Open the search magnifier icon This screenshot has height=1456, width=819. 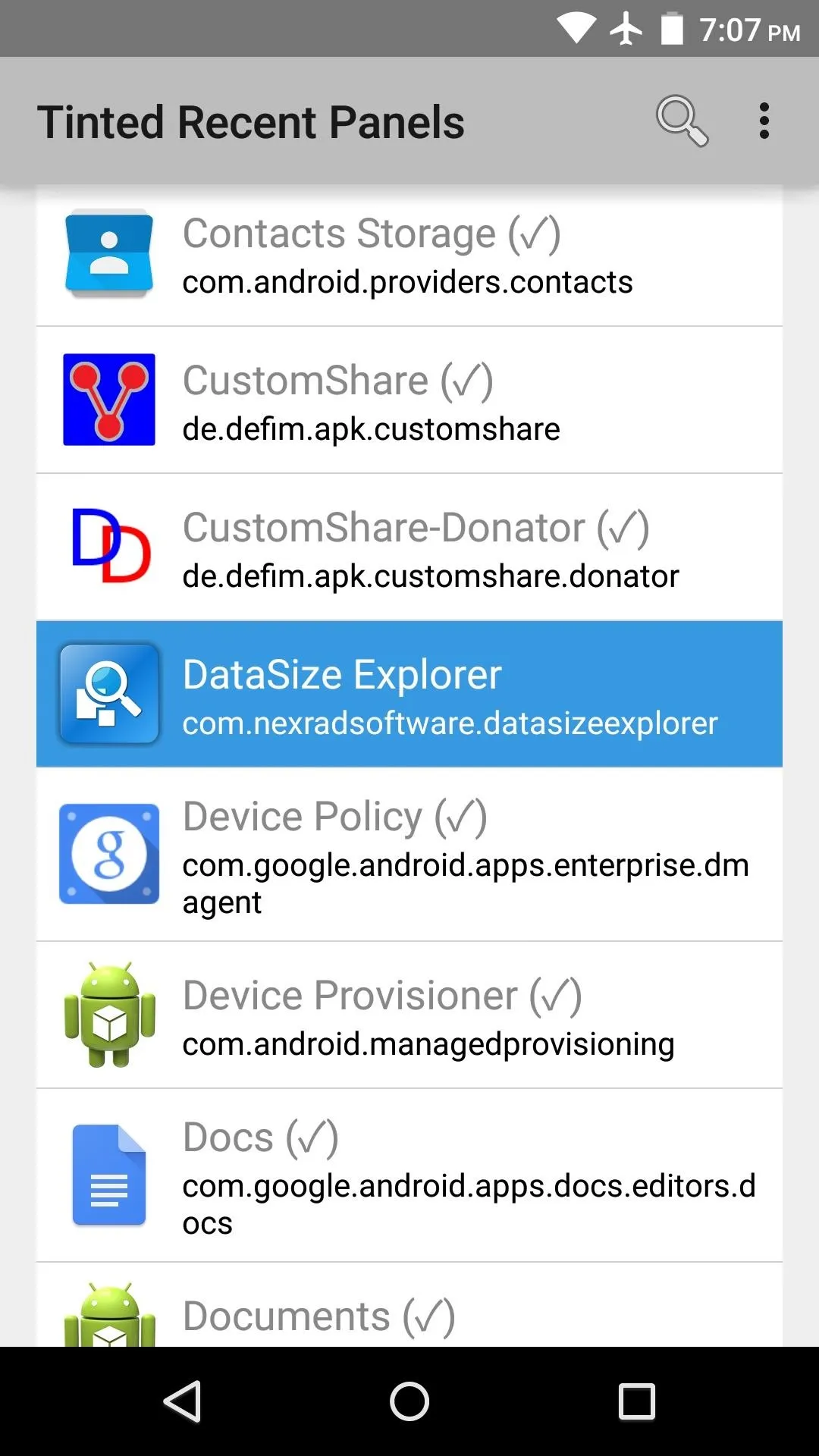coord(682,121)
